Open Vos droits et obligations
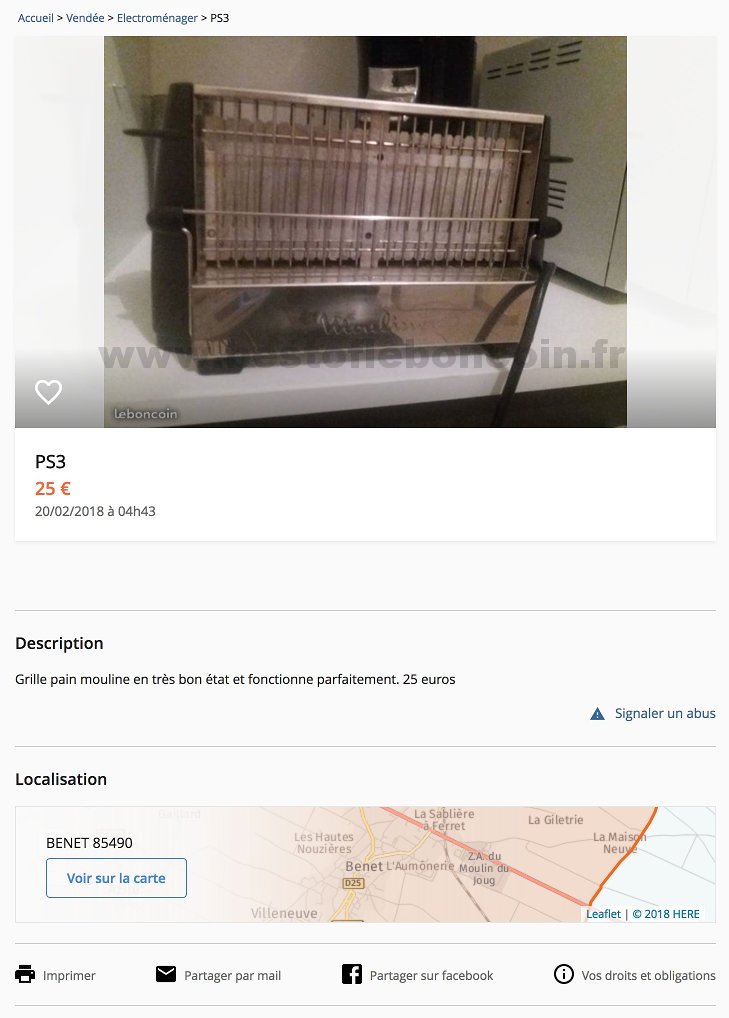Screen dimensions: 729x1018 click(x=635, y=975)
